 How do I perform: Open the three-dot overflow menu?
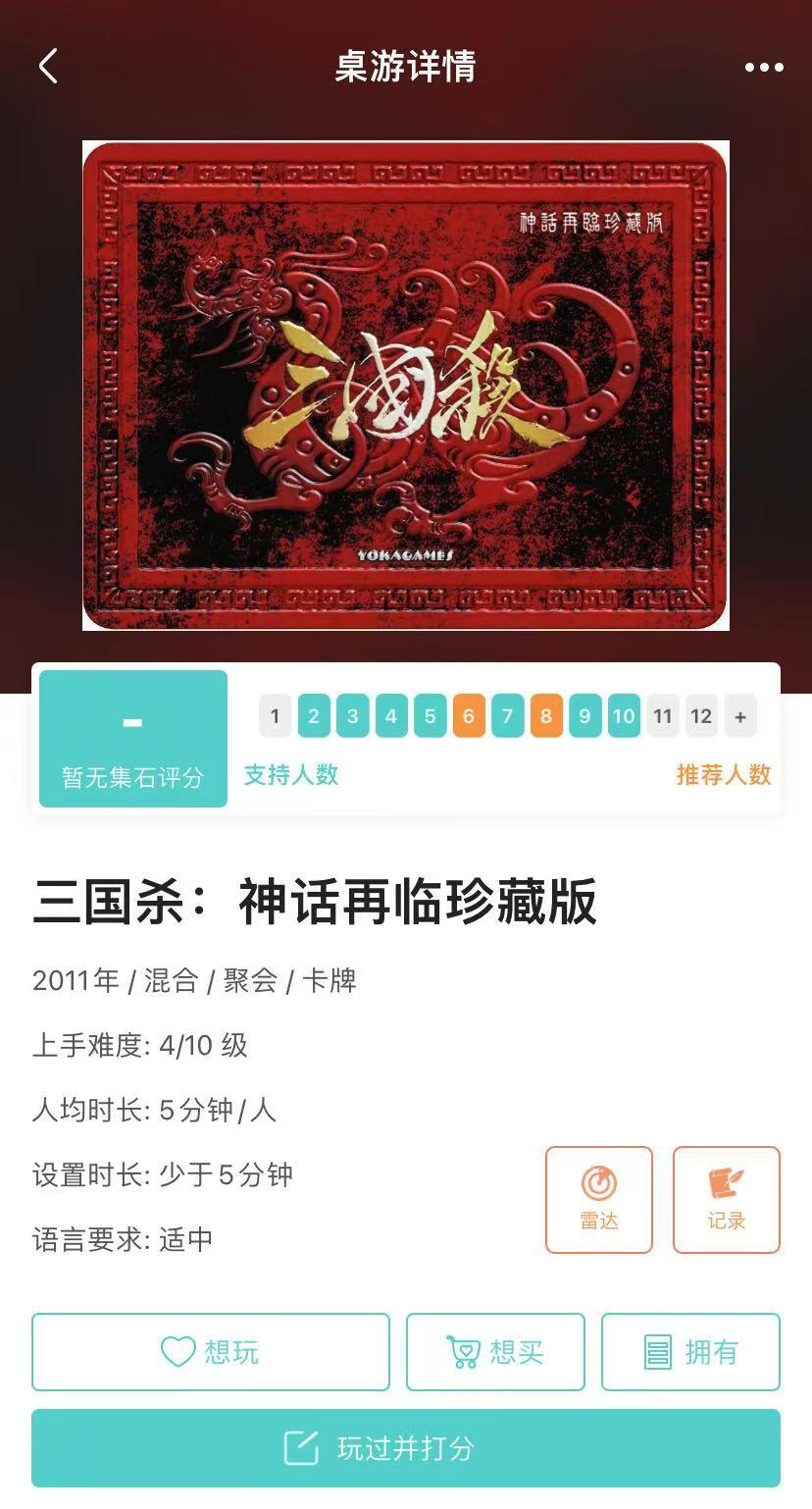[x=764, y=68]
